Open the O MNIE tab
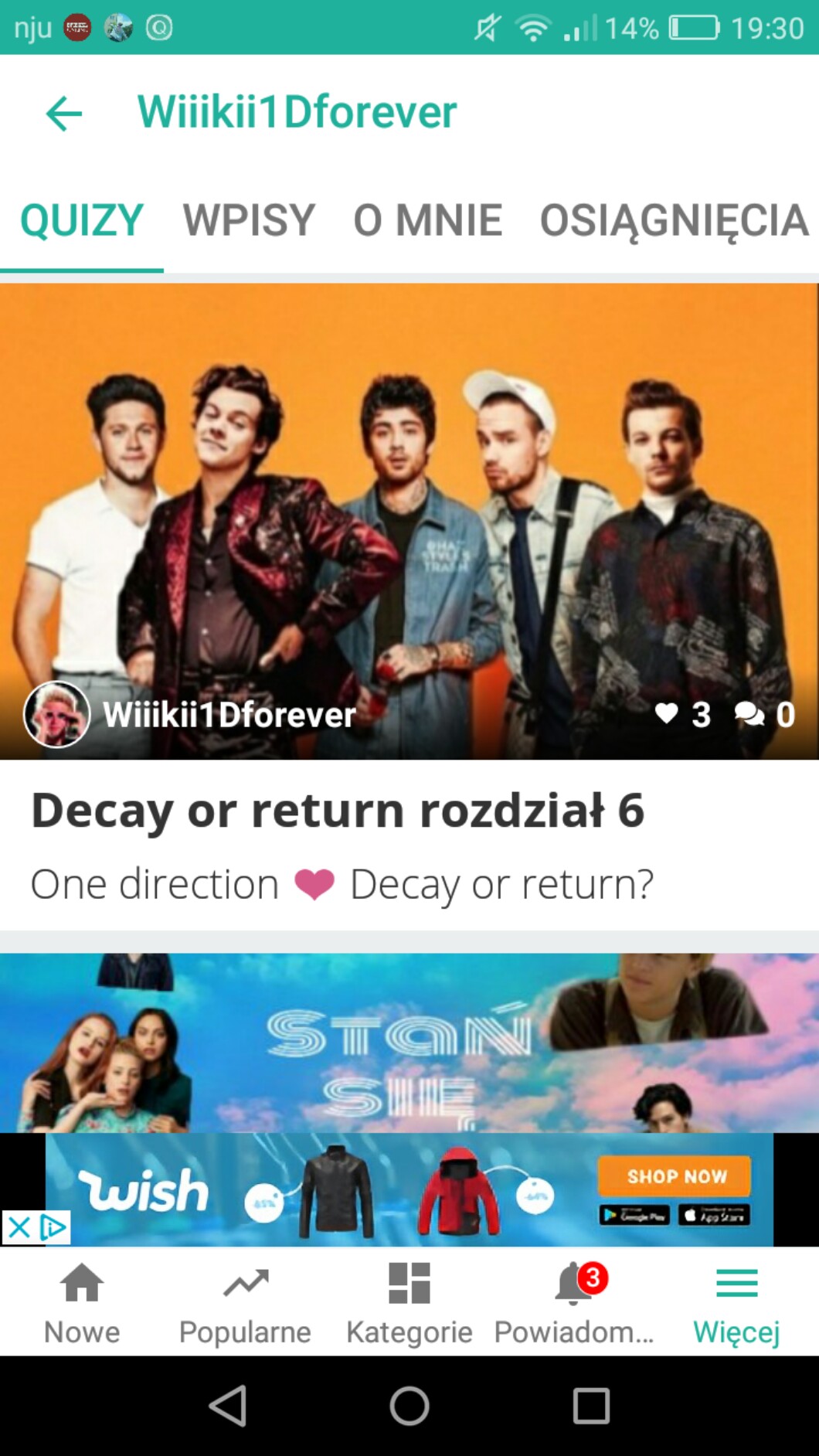This screenshot has width=819, height=1456. pos(427,220)
